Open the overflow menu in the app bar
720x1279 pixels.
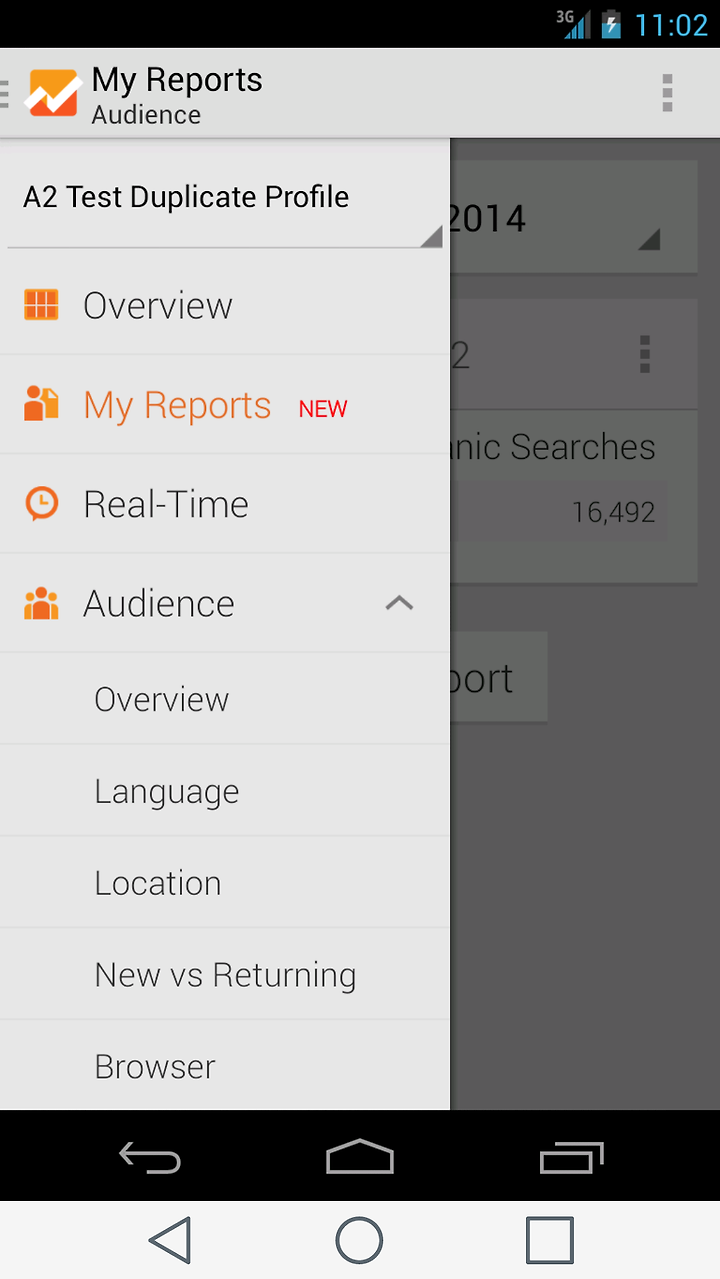pyautogui.click(x=667, y=93)
